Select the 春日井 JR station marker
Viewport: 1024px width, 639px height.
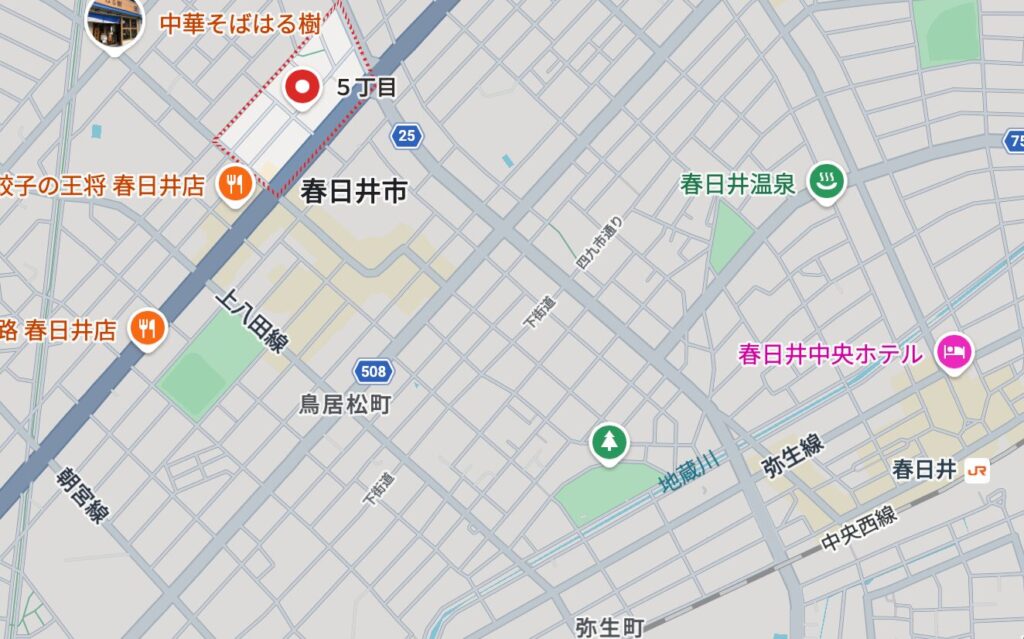pyautogui.click(x=977, y=470)
